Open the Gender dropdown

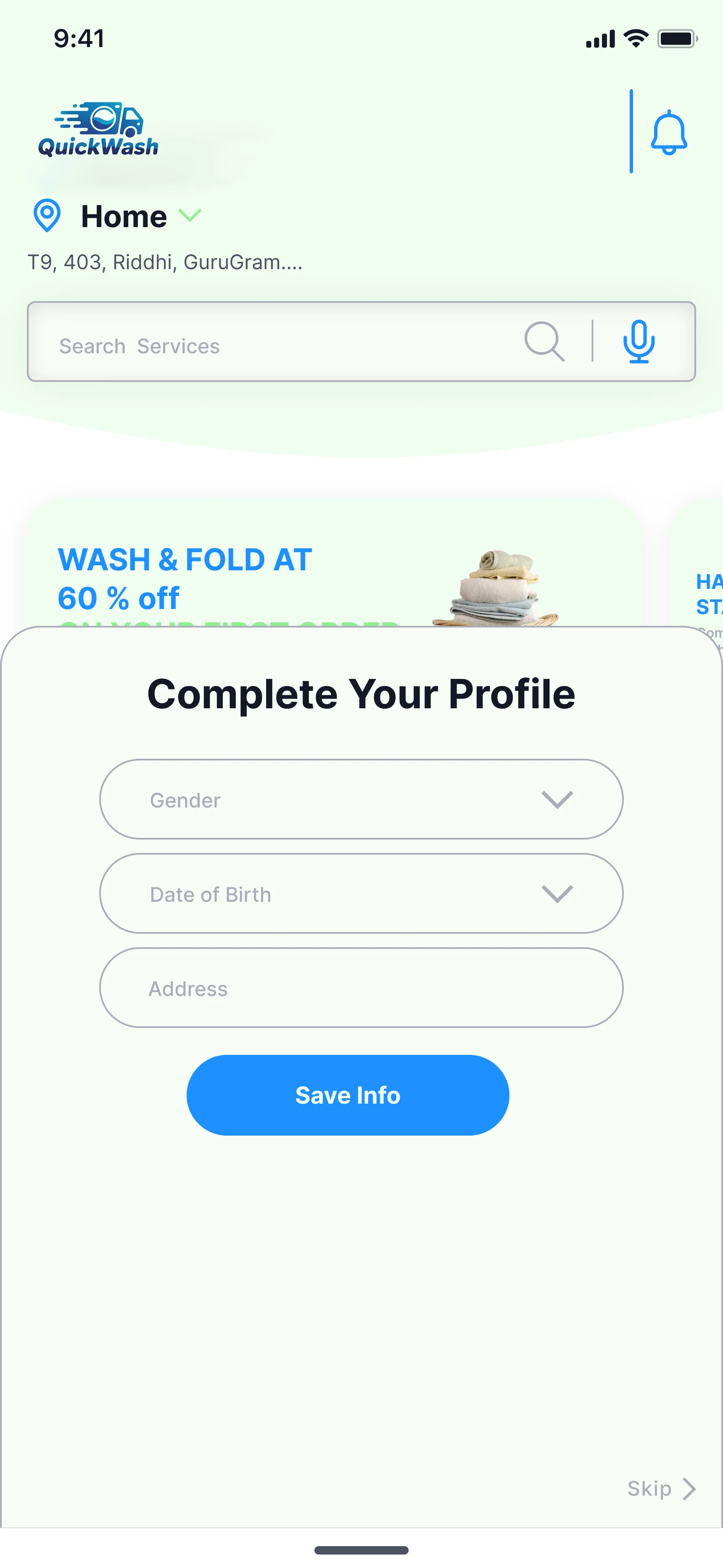click(361, 799)
